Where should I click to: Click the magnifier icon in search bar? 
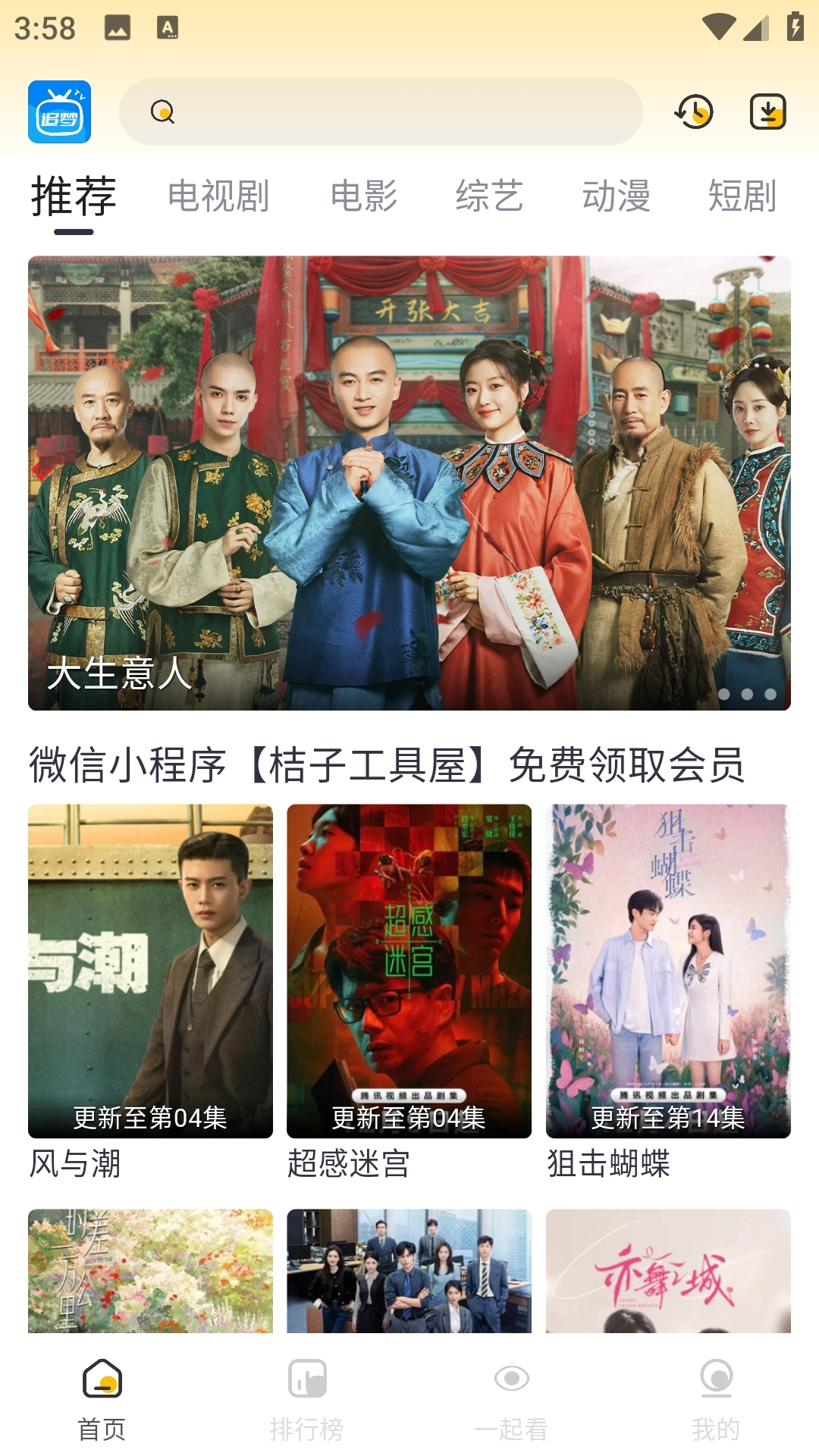click(x=162, y=111)
